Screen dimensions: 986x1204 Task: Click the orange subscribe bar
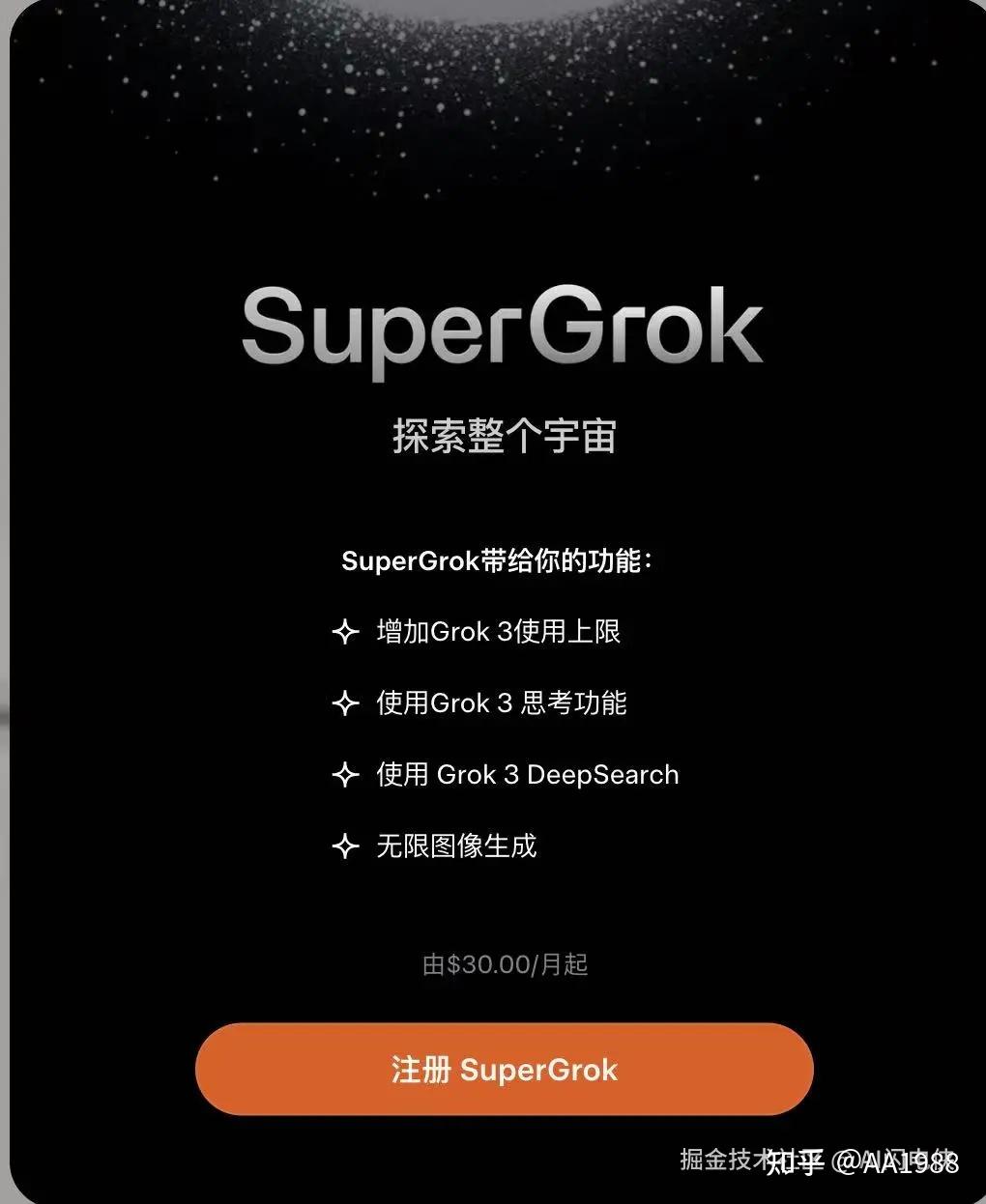(x=504, y=1069)
